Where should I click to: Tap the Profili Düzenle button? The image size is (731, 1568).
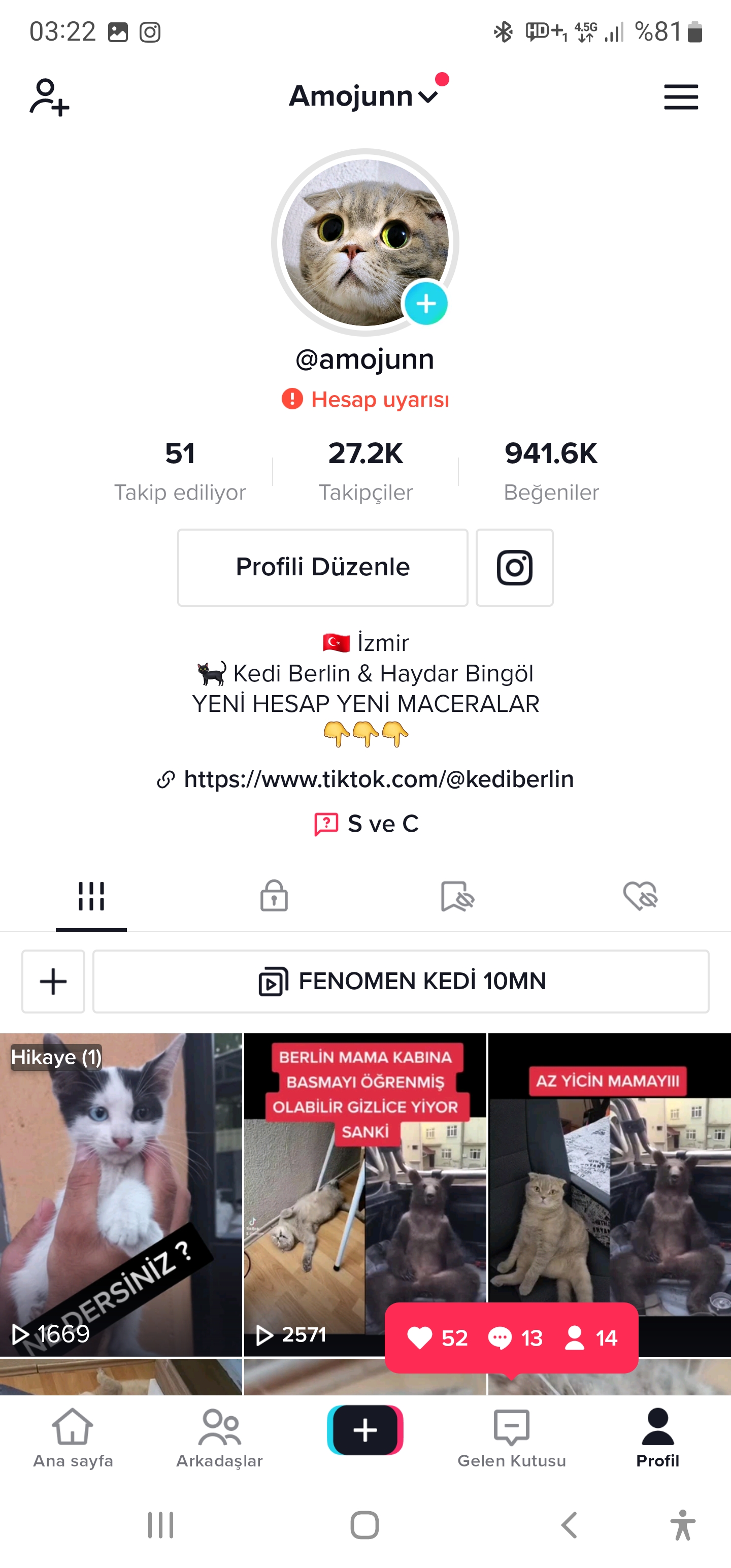(322, 567)
